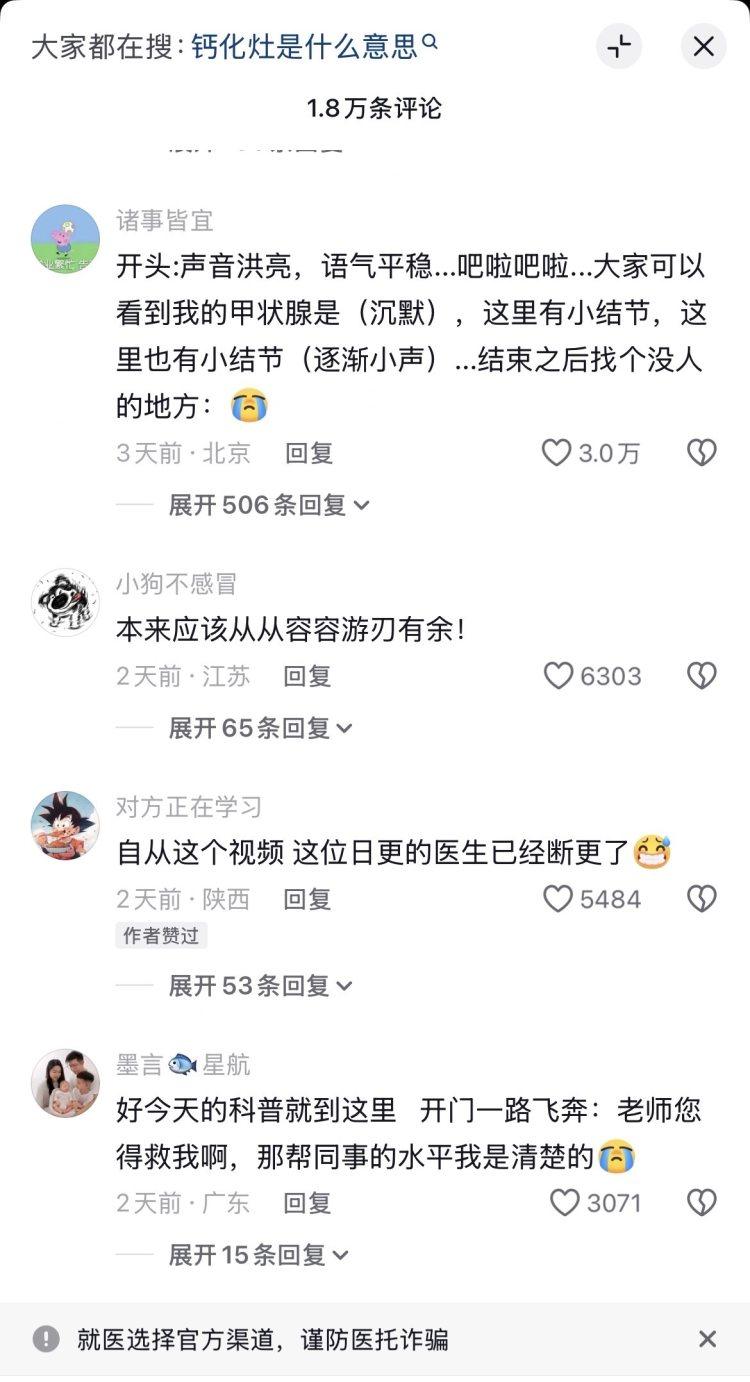Viewport: 750px width, 1382px height.
Task: Dislike 对方正在学习's comment
Action: click(702, 899)
